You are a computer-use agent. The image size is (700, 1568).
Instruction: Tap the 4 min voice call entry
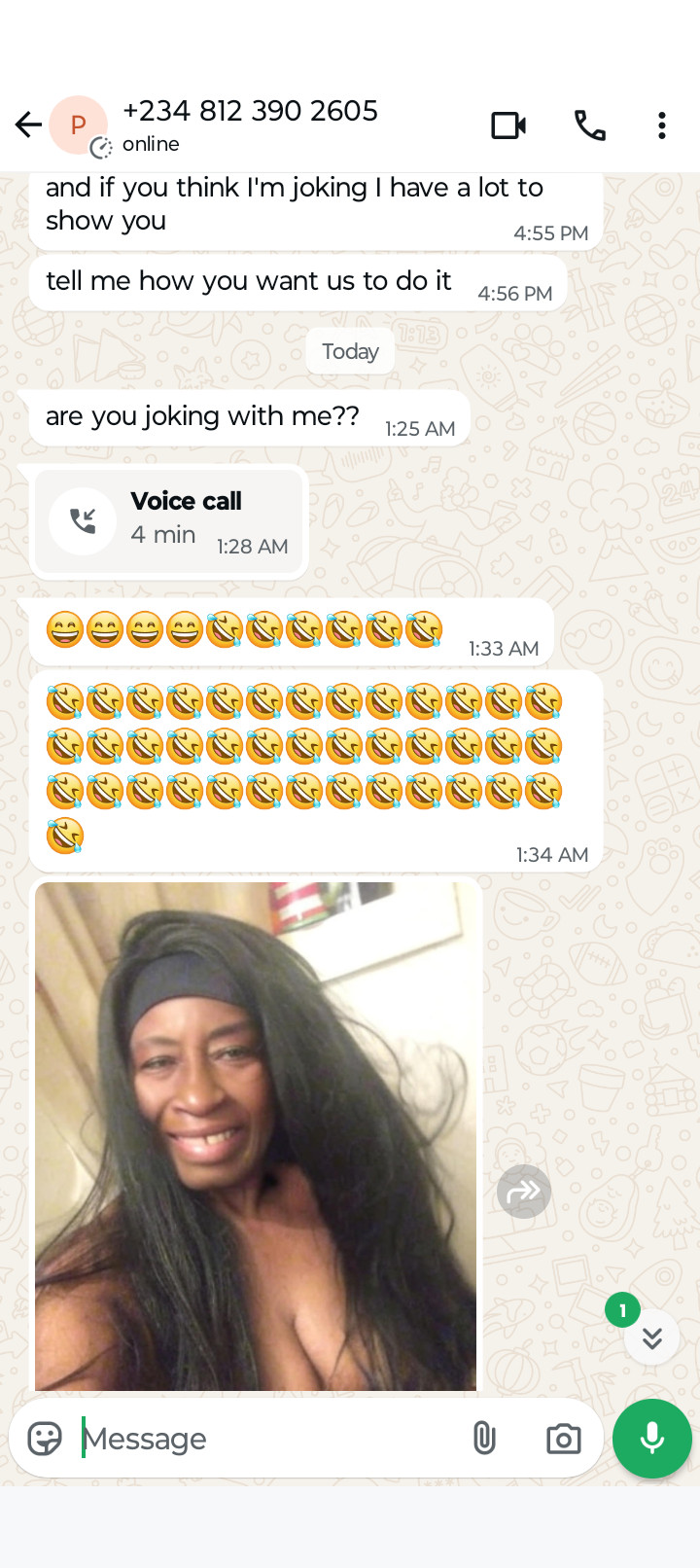(169, 521)
